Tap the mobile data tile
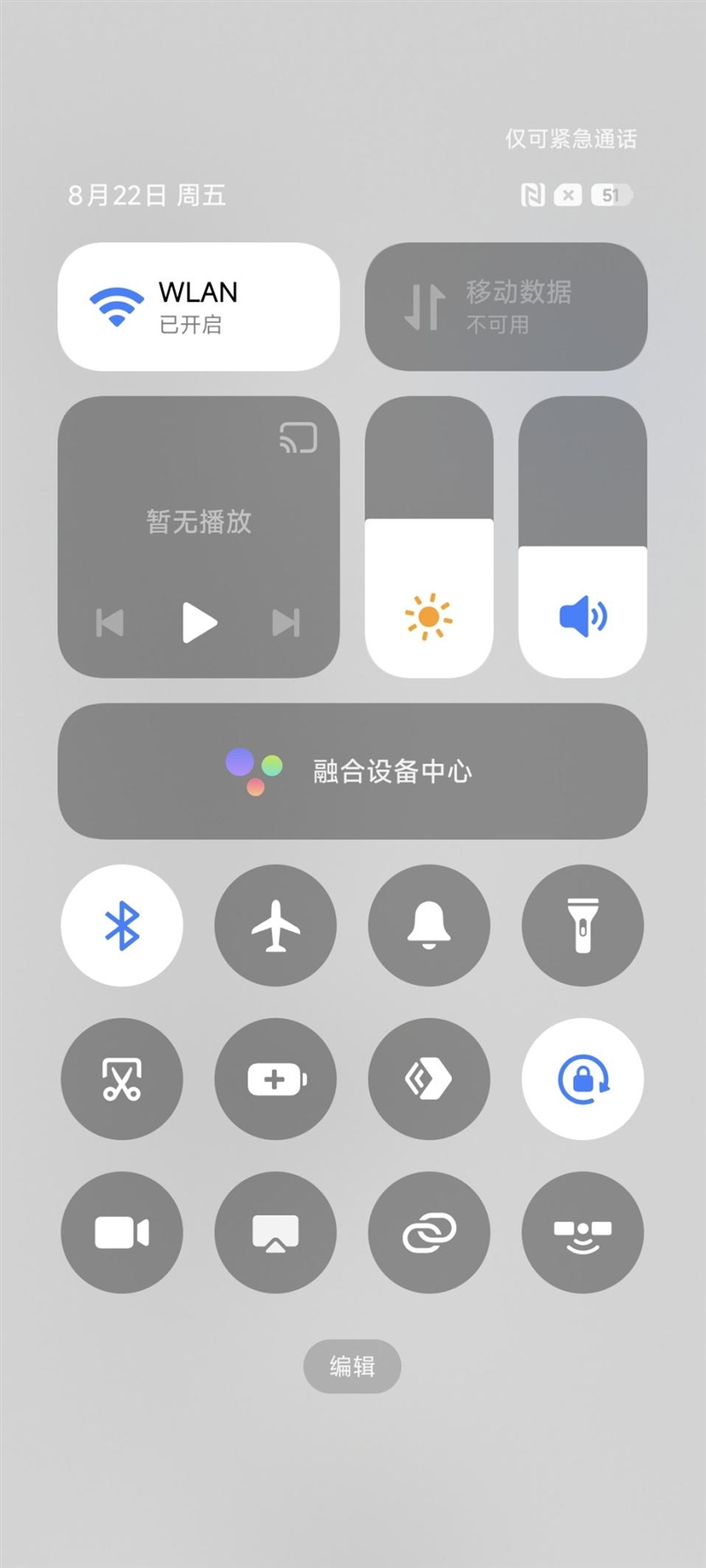706x1568 pixels. point(506,307)
